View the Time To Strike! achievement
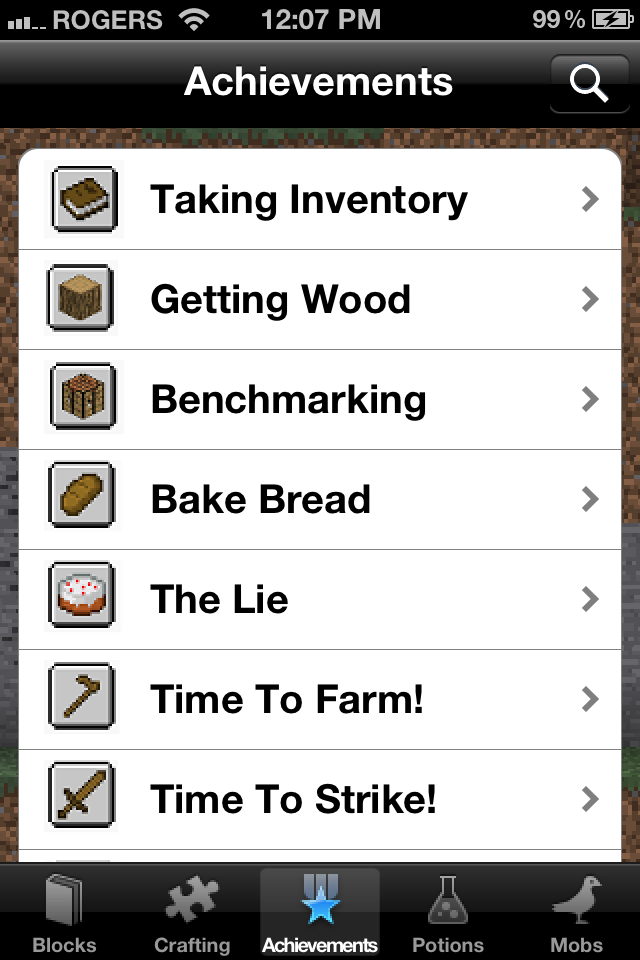 320,800
